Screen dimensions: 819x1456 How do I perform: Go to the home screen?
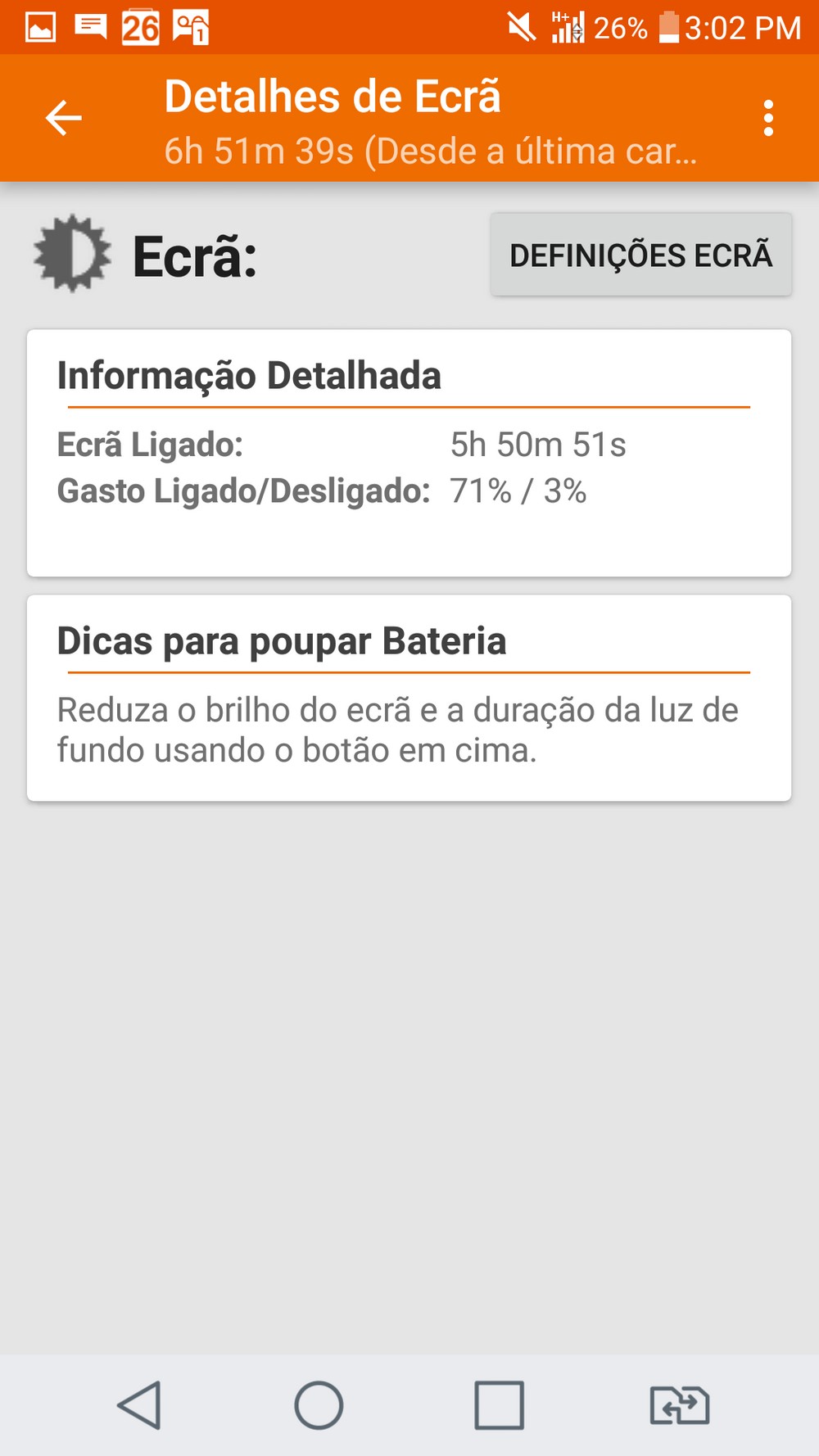pos(319,1405)
